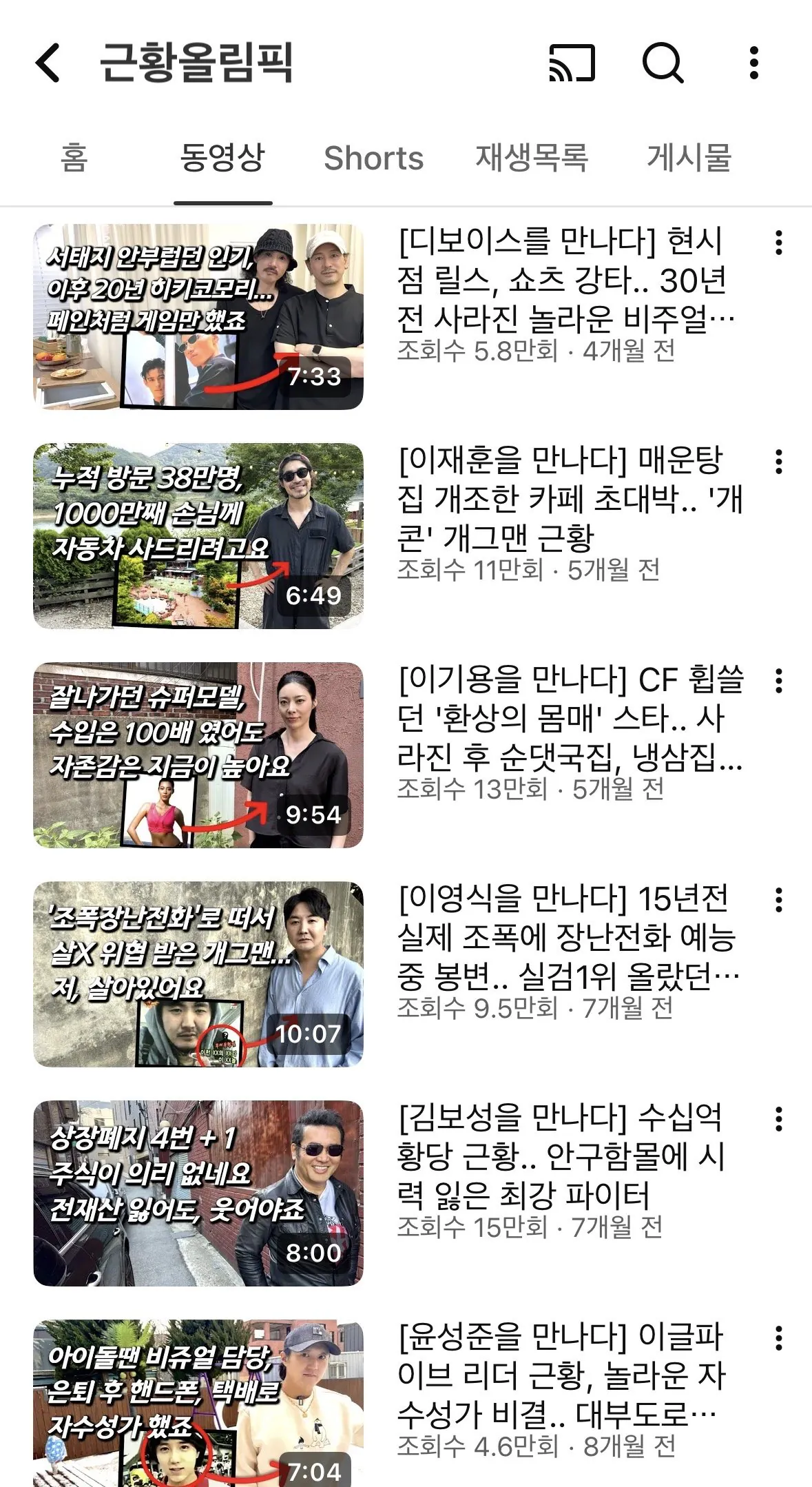Search within this channel
The width and height of the screenshot is (812, 1487).
(662, 63)
